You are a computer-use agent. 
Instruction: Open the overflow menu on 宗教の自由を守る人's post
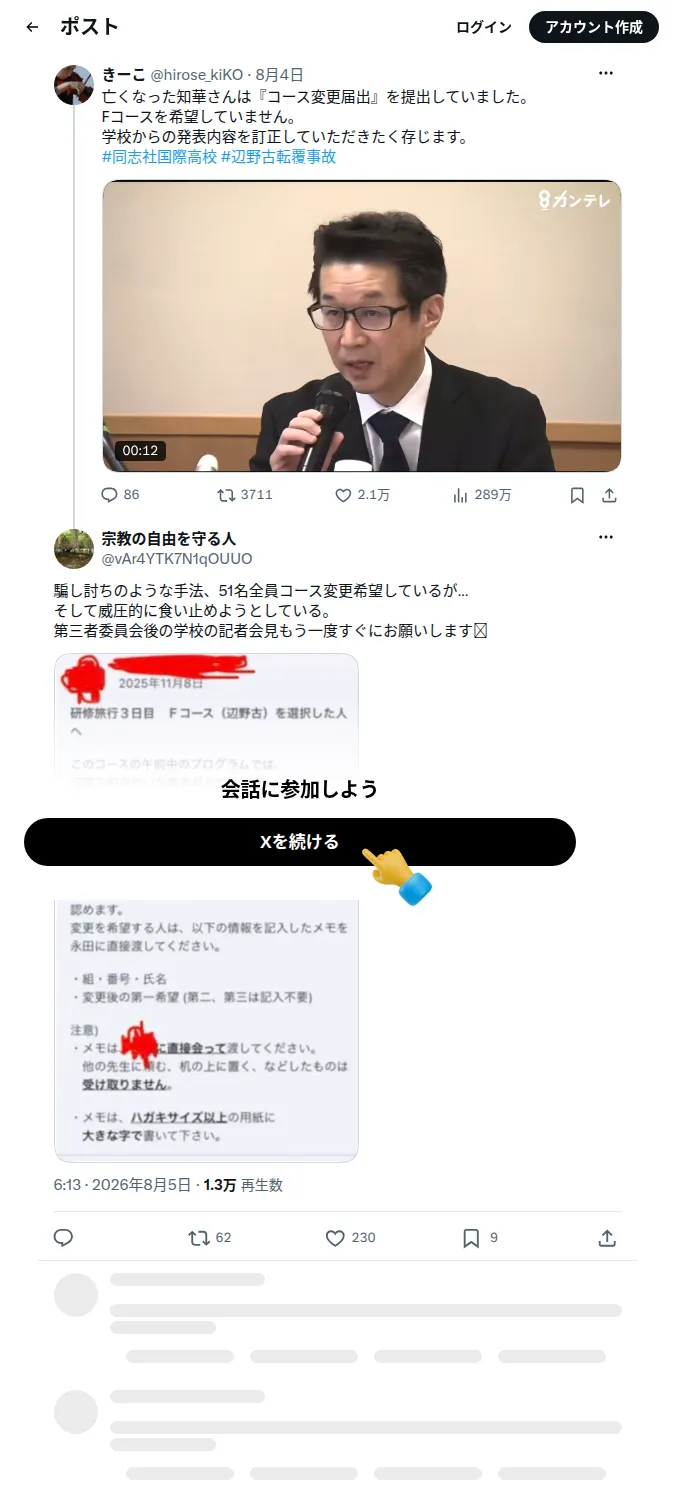(606, 537)
